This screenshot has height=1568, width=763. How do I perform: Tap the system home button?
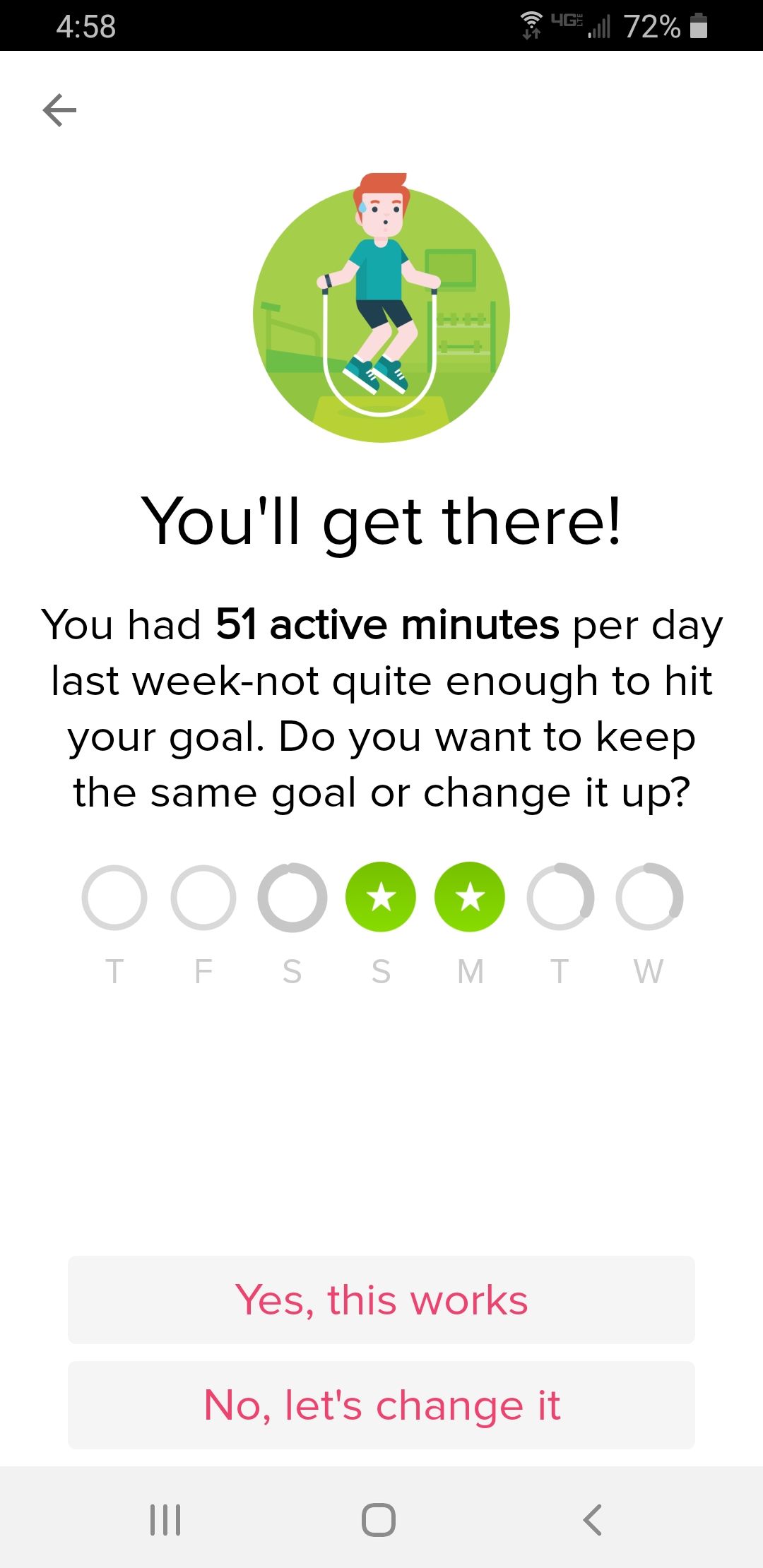(x=379, y=1519)
